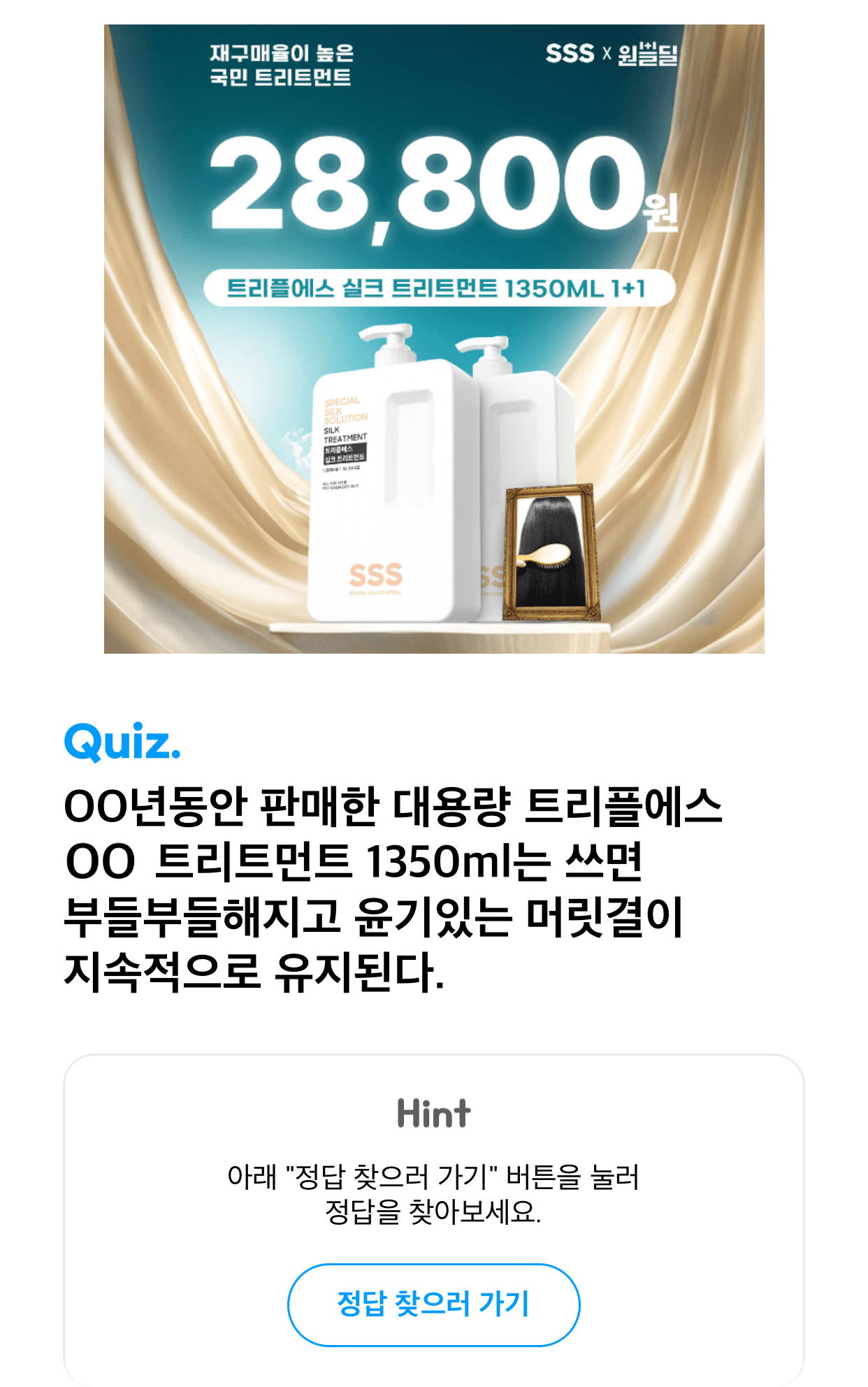Tap the "정답 찾으러 가기" button
This screenshot has width=868, height=1387.
(433, 1305)
